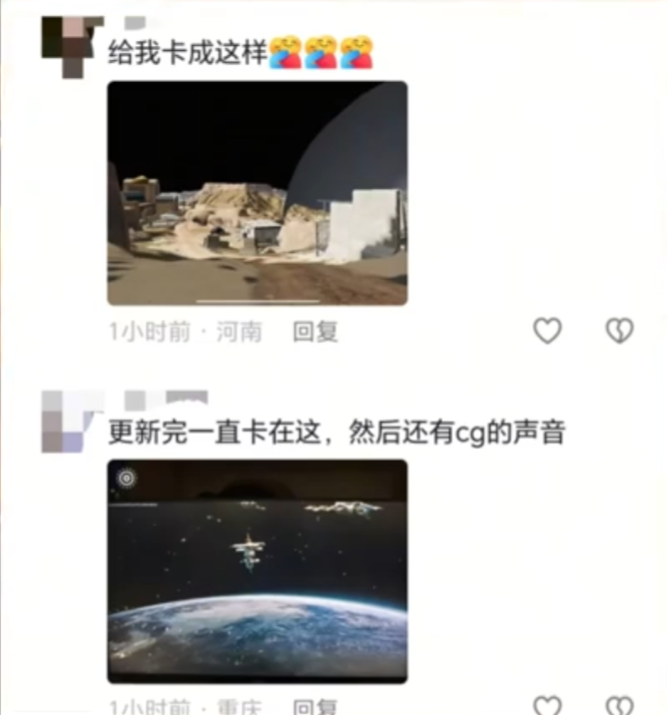Like the comment 给我卡成这样
The image size is (667, 715).
click(x=547, y=331)
